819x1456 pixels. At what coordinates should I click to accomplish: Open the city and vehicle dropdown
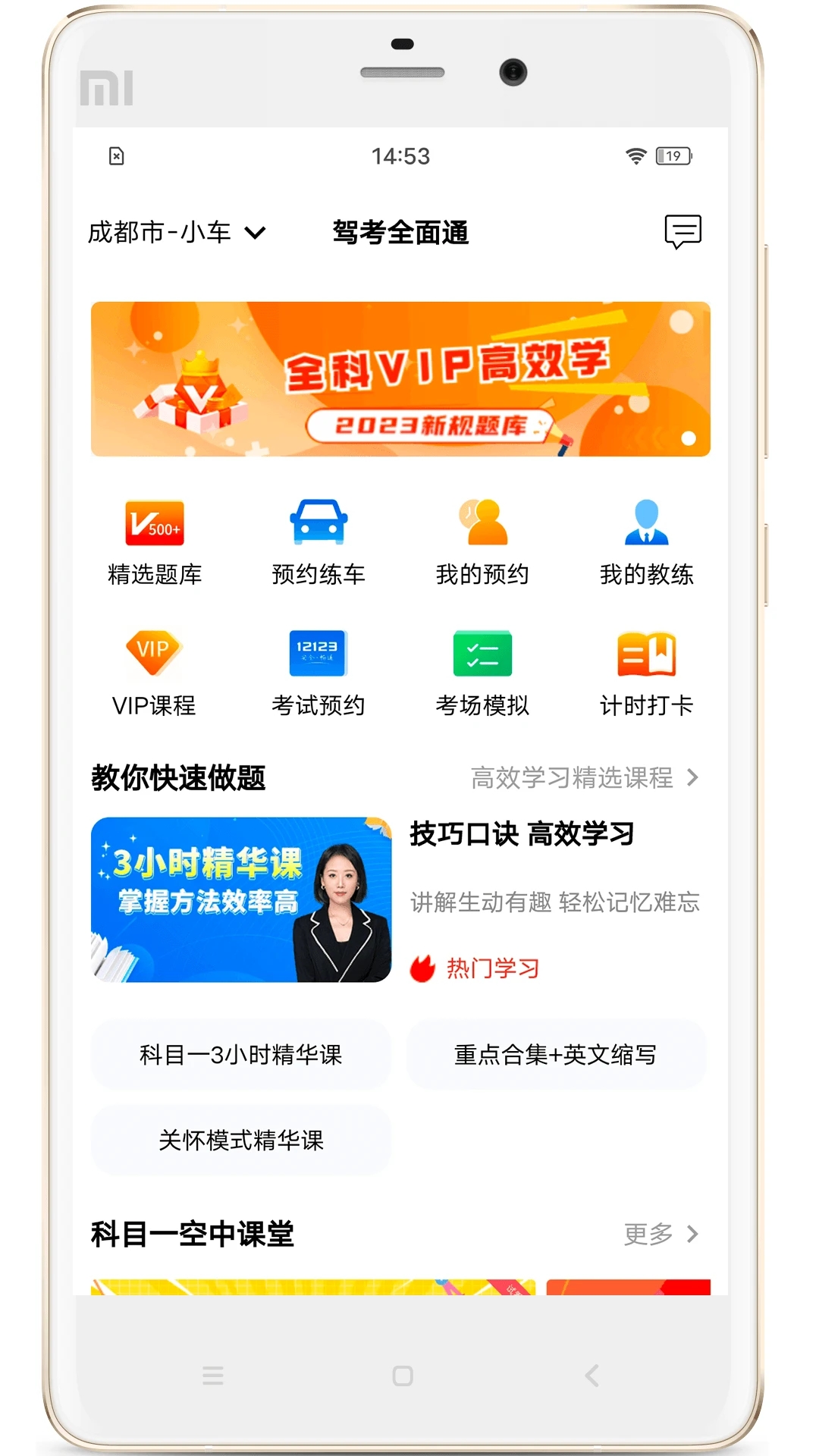pos(177,232)
